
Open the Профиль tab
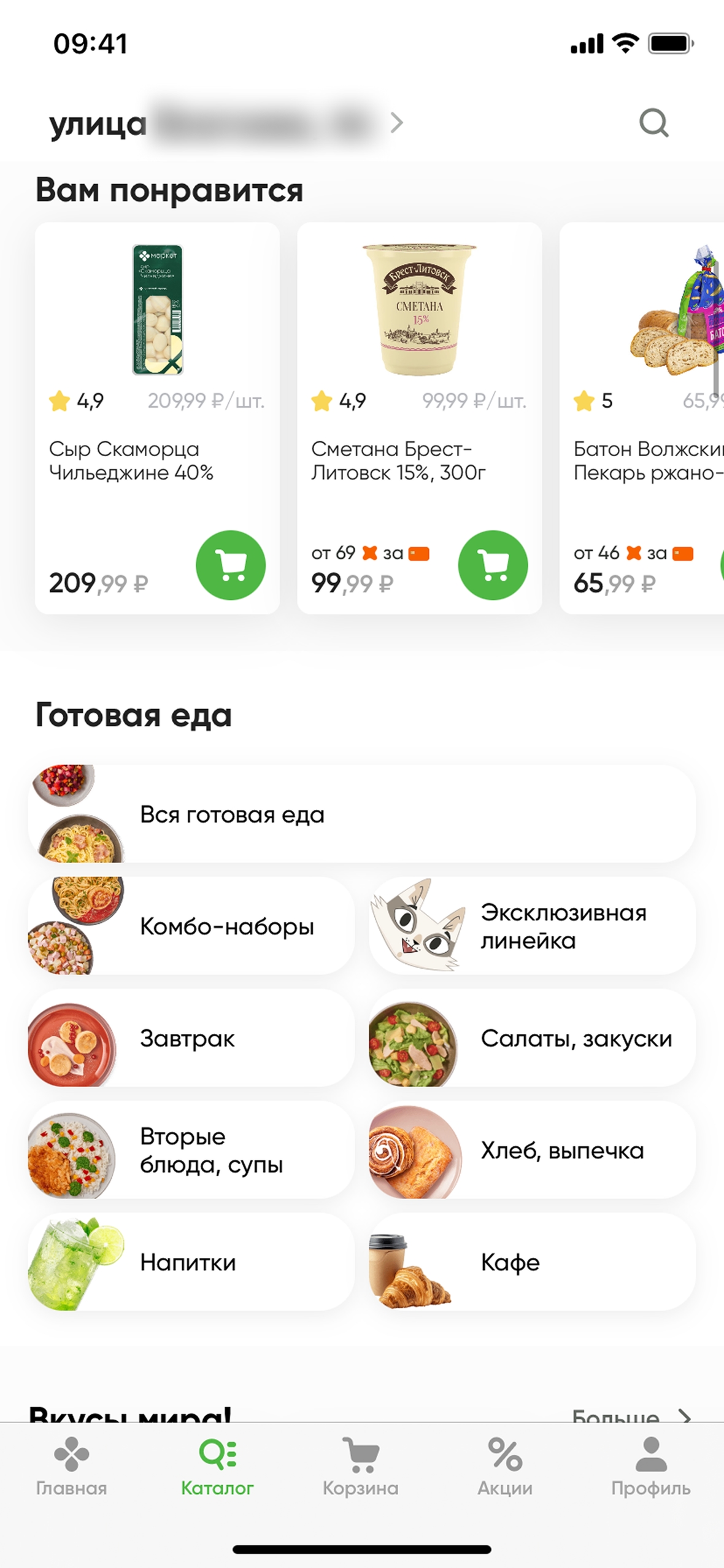[650, 1467]
